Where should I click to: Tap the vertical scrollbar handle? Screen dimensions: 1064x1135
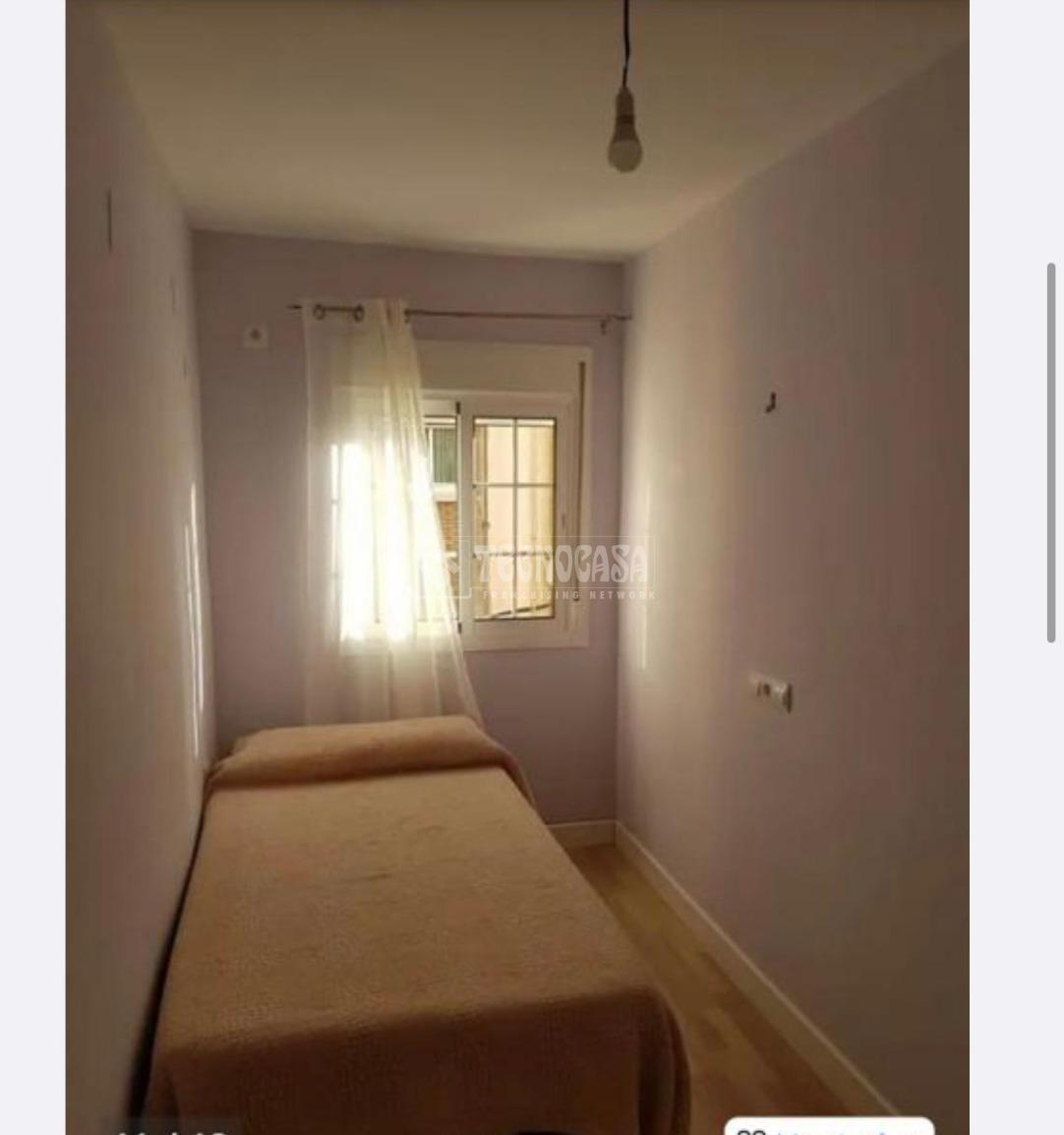[1050, 452]
